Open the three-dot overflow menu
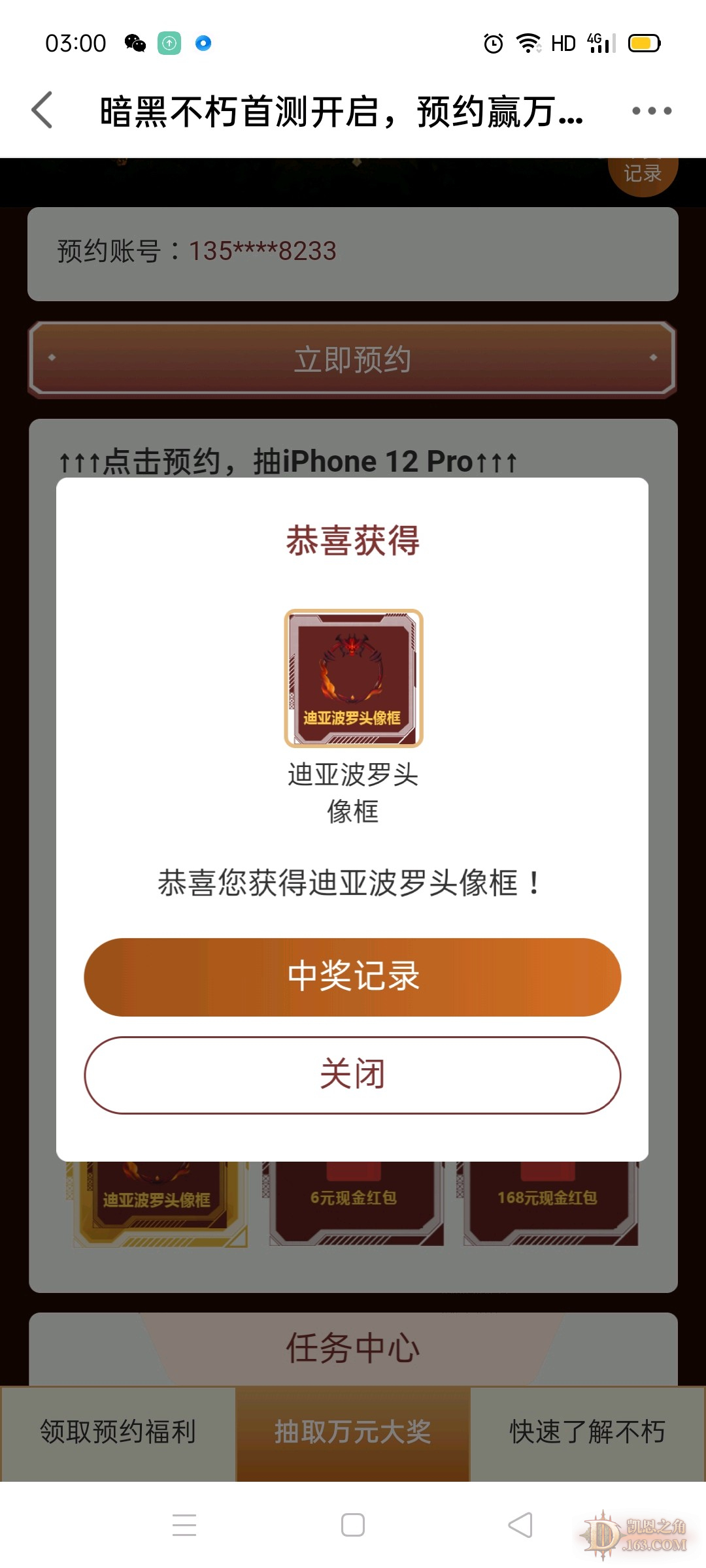 point(651,111)
